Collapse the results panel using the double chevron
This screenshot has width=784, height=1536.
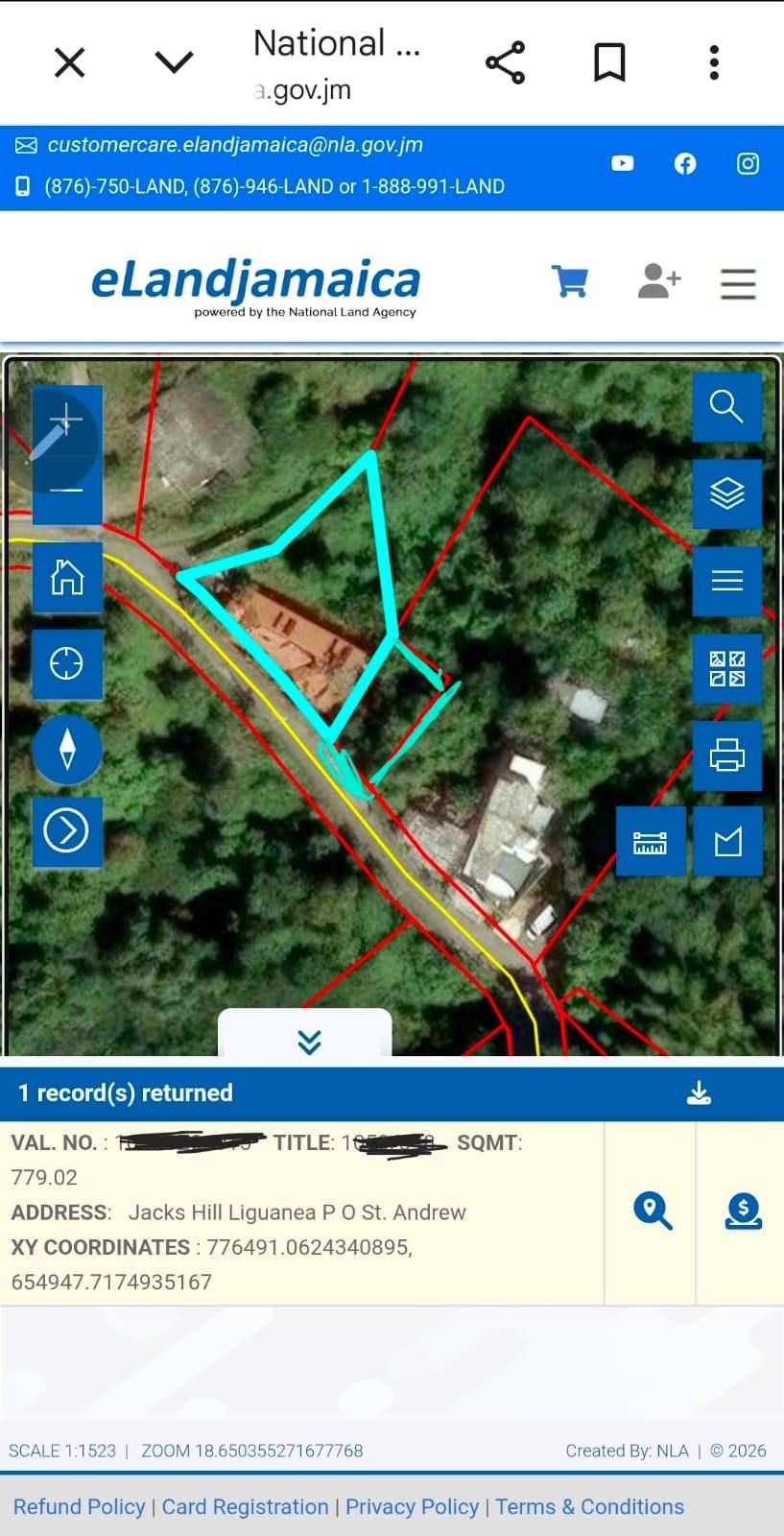[x=308, y=1040]
